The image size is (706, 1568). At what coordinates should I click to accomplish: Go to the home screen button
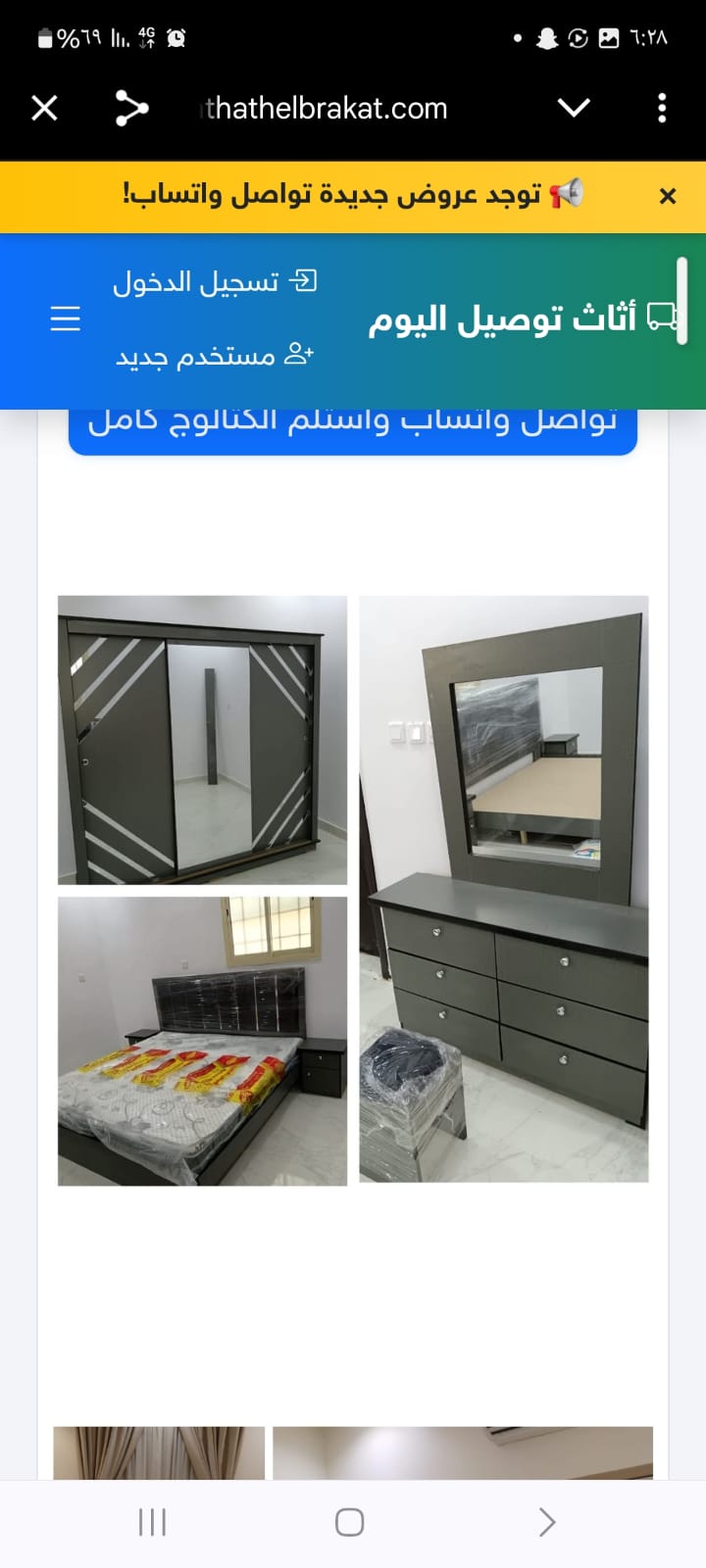pyautogui.click(x=349, y=1522)
